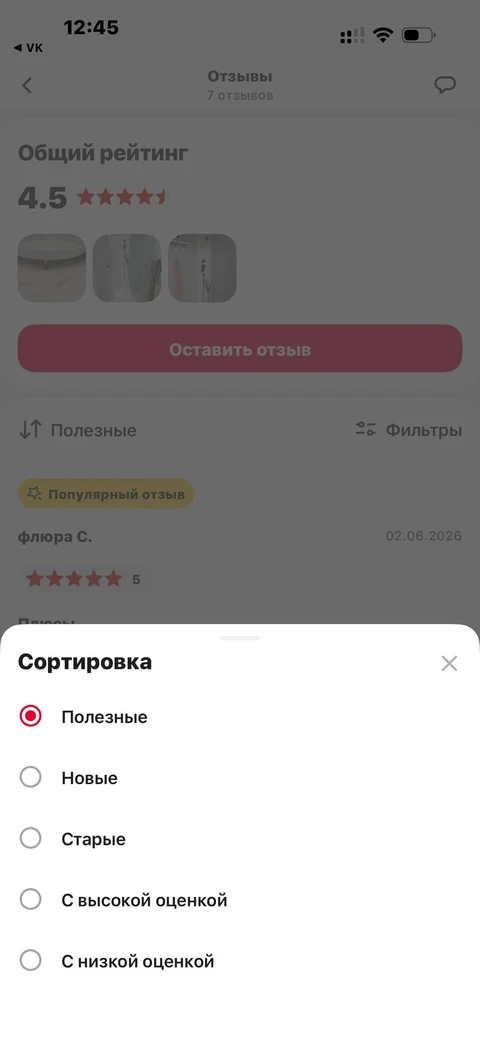The image size is (480, 1043).
Task: Sort reviews by Старые
Action: click(x=240, y=839)
